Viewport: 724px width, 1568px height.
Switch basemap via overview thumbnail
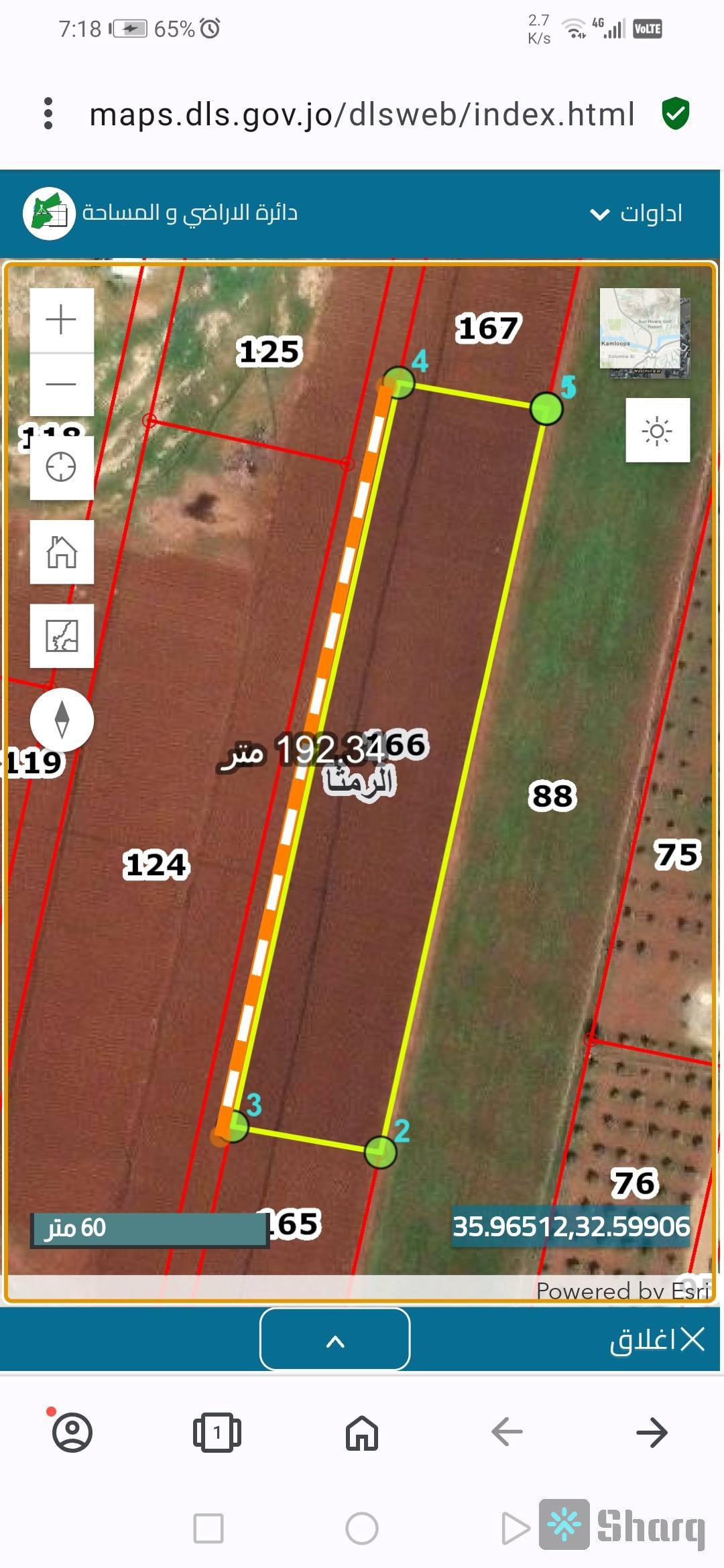[x=644, y=332]
